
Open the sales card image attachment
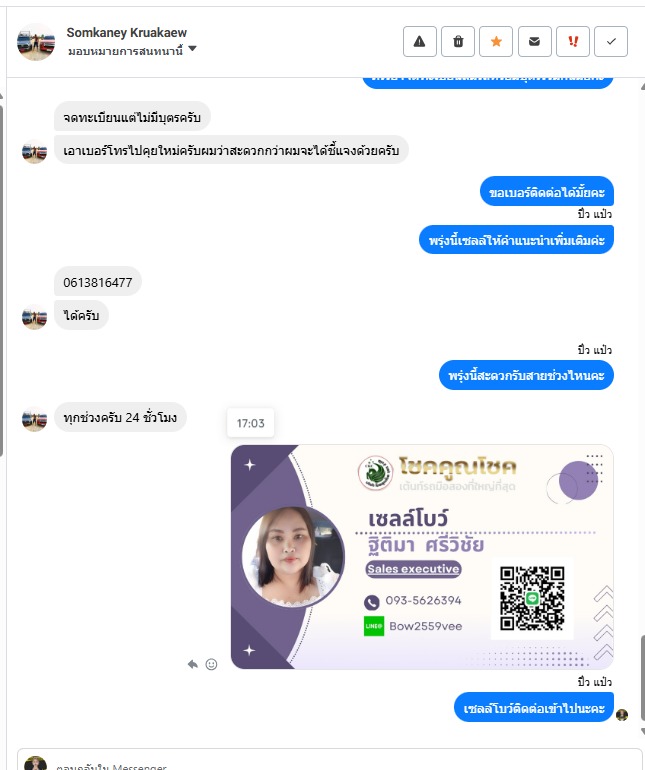pos(421,556)
